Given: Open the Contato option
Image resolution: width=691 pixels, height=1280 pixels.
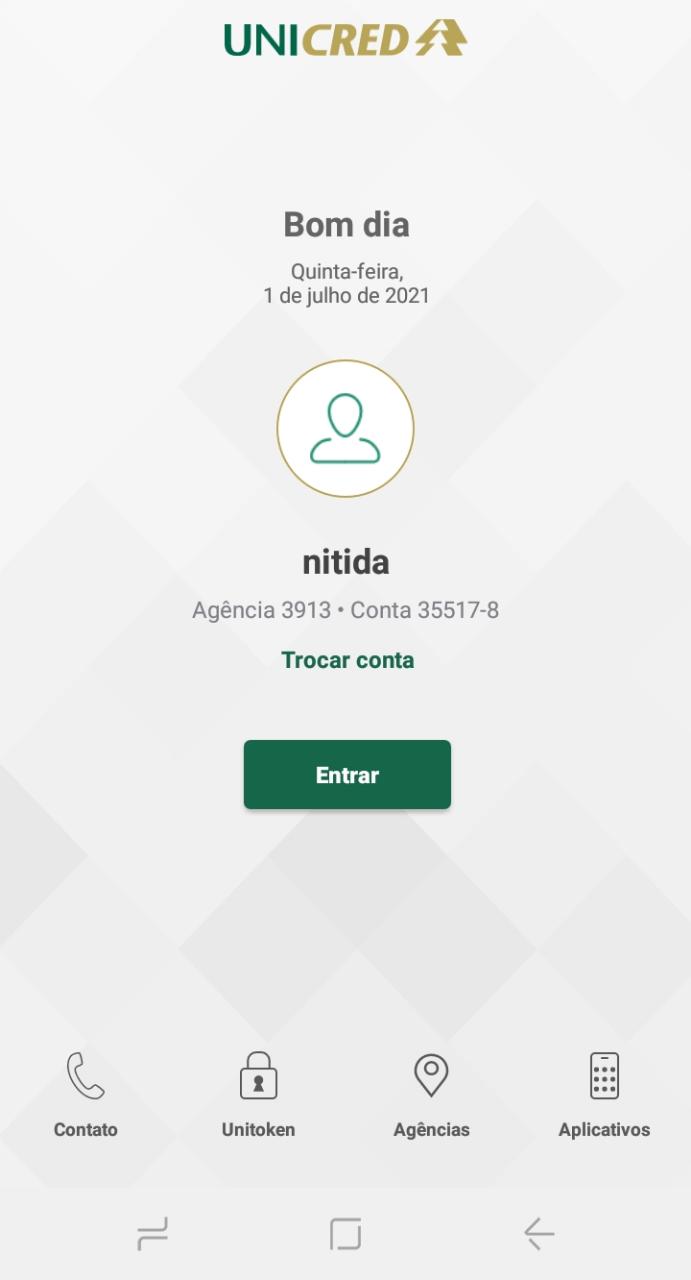Looking at the screenshot, I should pyautogui.click(x=86, y=1096).
